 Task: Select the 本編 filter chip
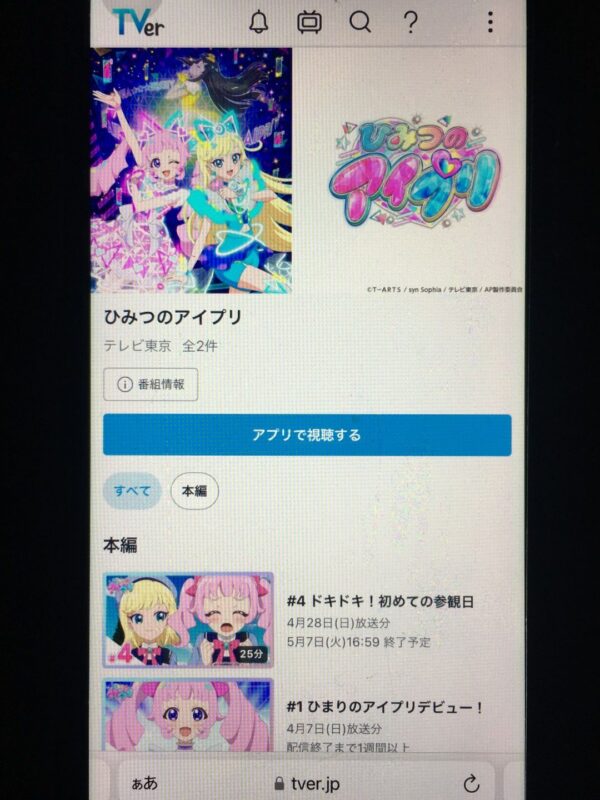pyautogui.click(x=194, y=491)
